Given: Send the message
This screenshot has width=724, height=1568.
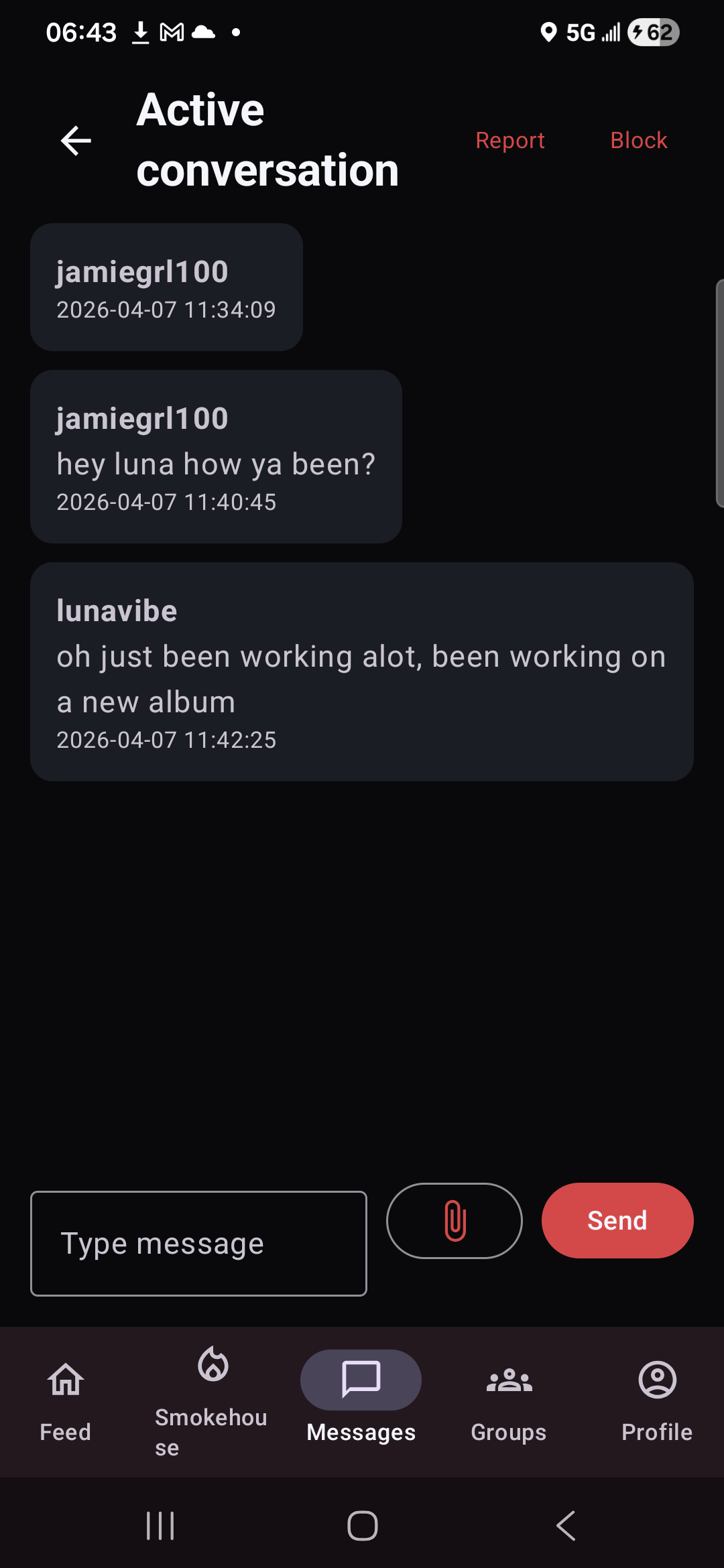Looking at the screenshot, I should pyautogui.click(x=617, y=1221).
